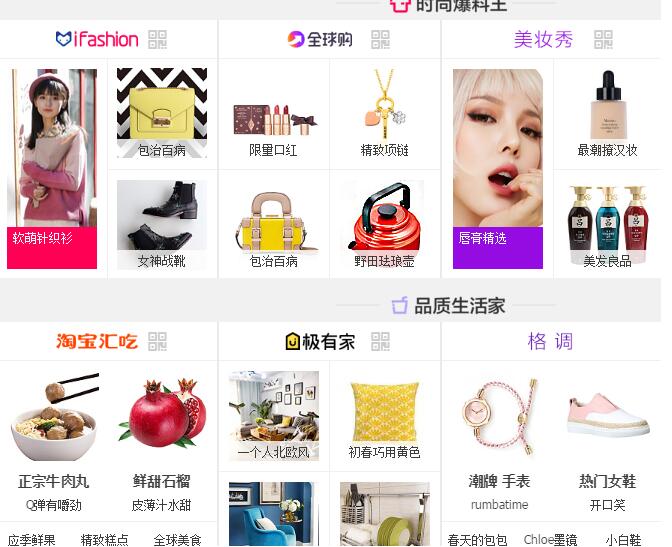View the yellow 包治百病 handbag tile
Viewport: 672px width, 547px height.
pyautogui.click(x=161, y=112)
